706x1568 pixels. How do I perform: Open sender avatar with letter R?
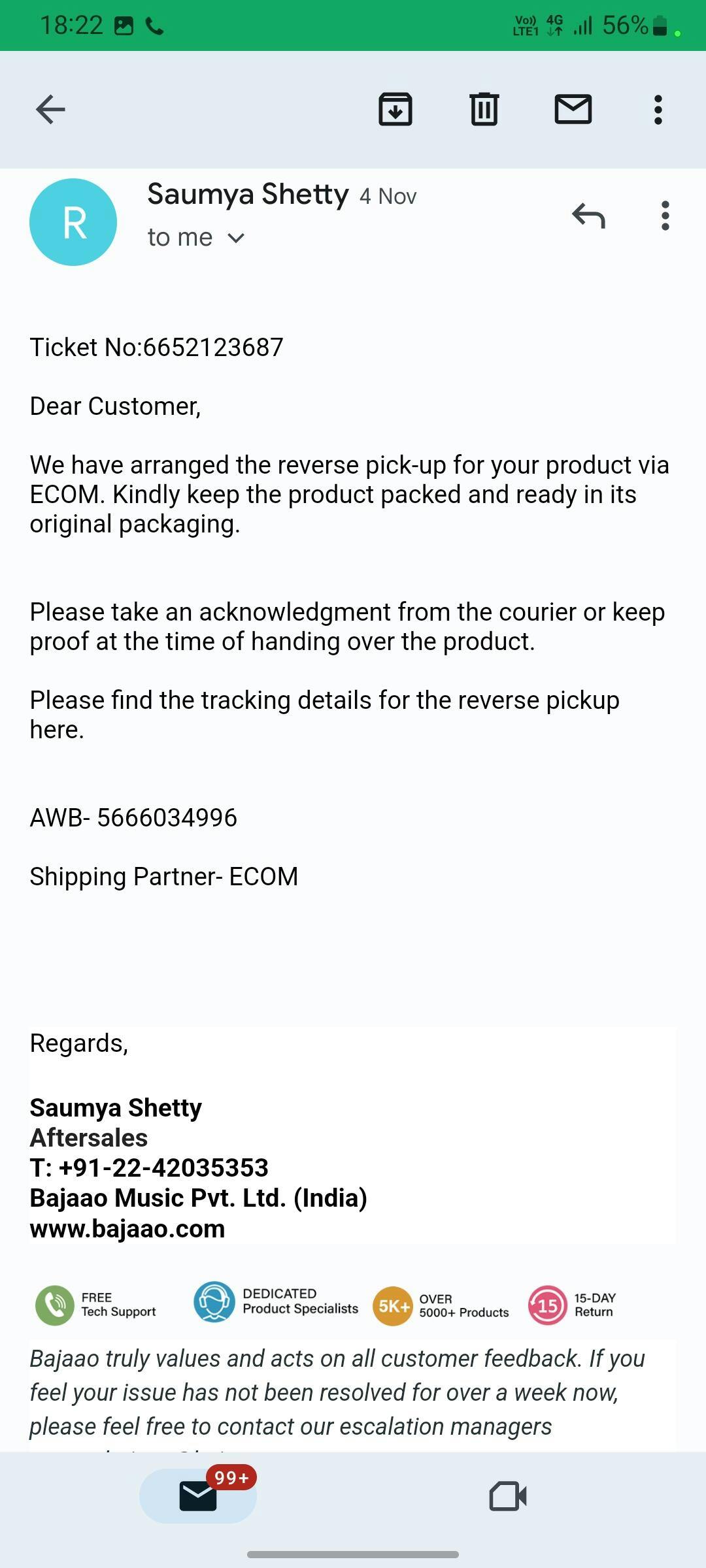(x=73, y=222)
